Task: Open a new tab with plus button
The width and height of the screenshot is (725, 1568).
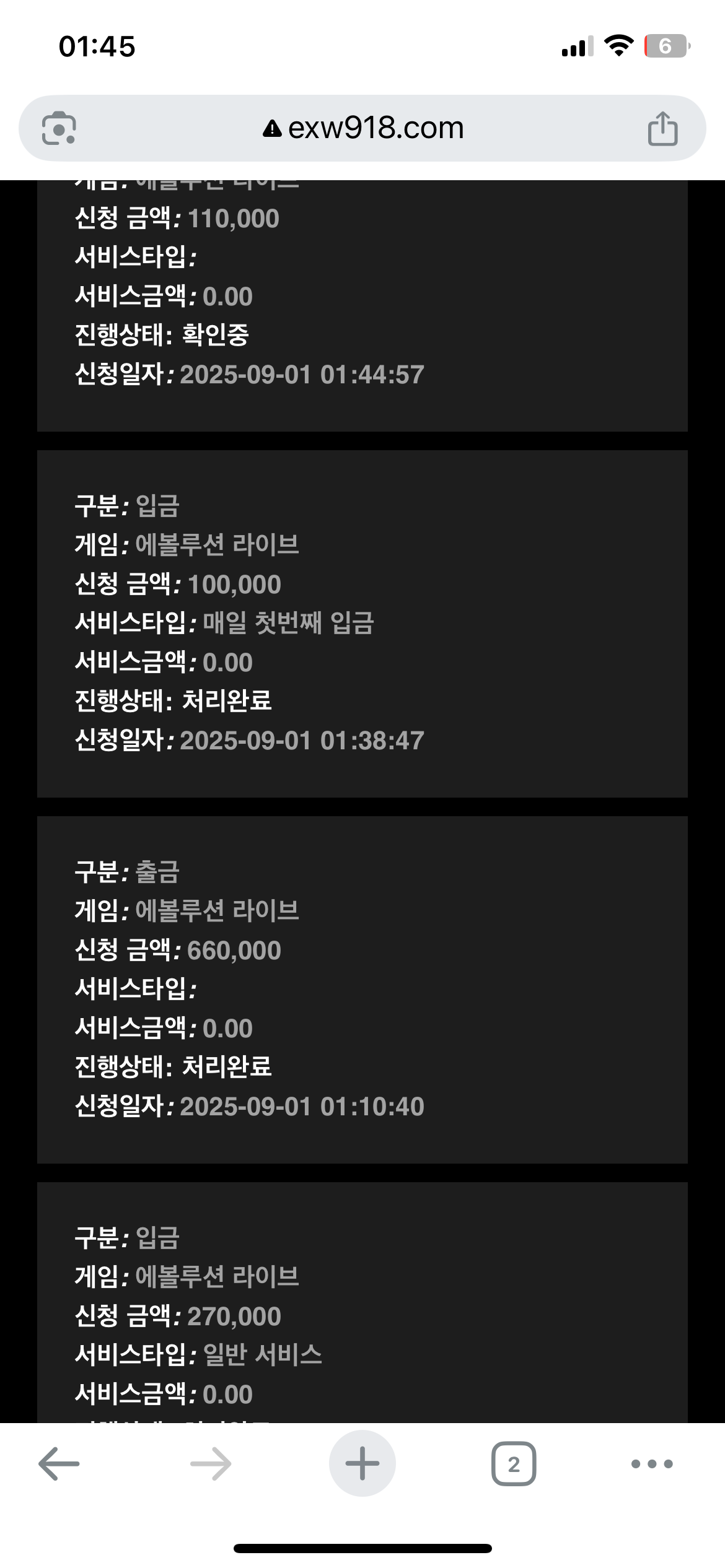Action: click(x=362, y=1464)
